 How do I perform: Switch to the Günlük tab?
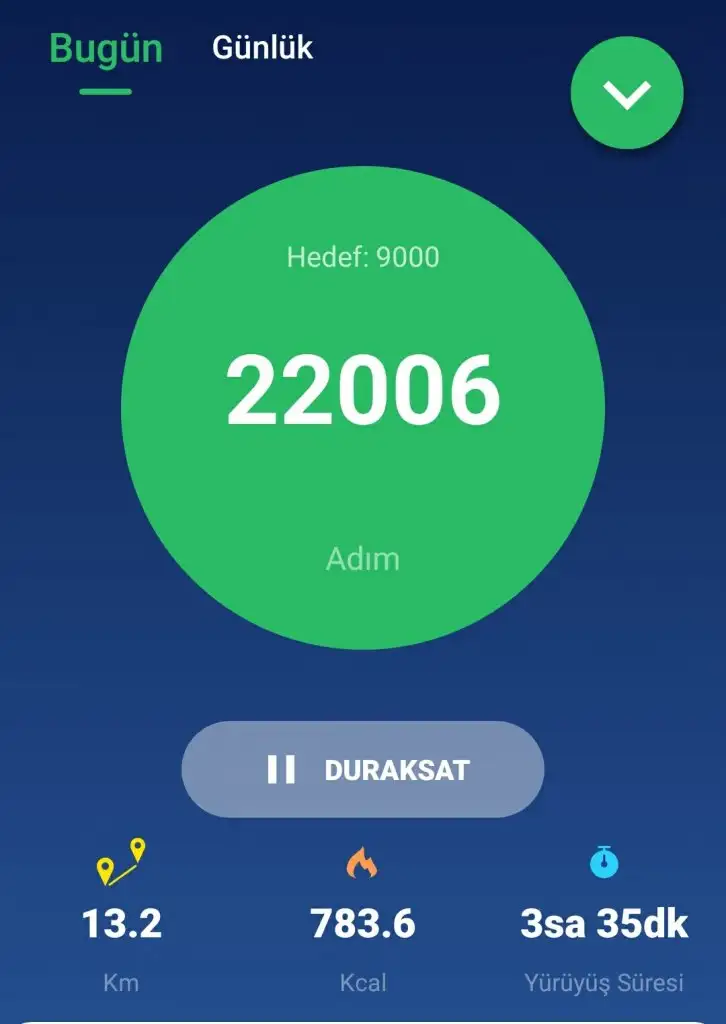(262, 47)
